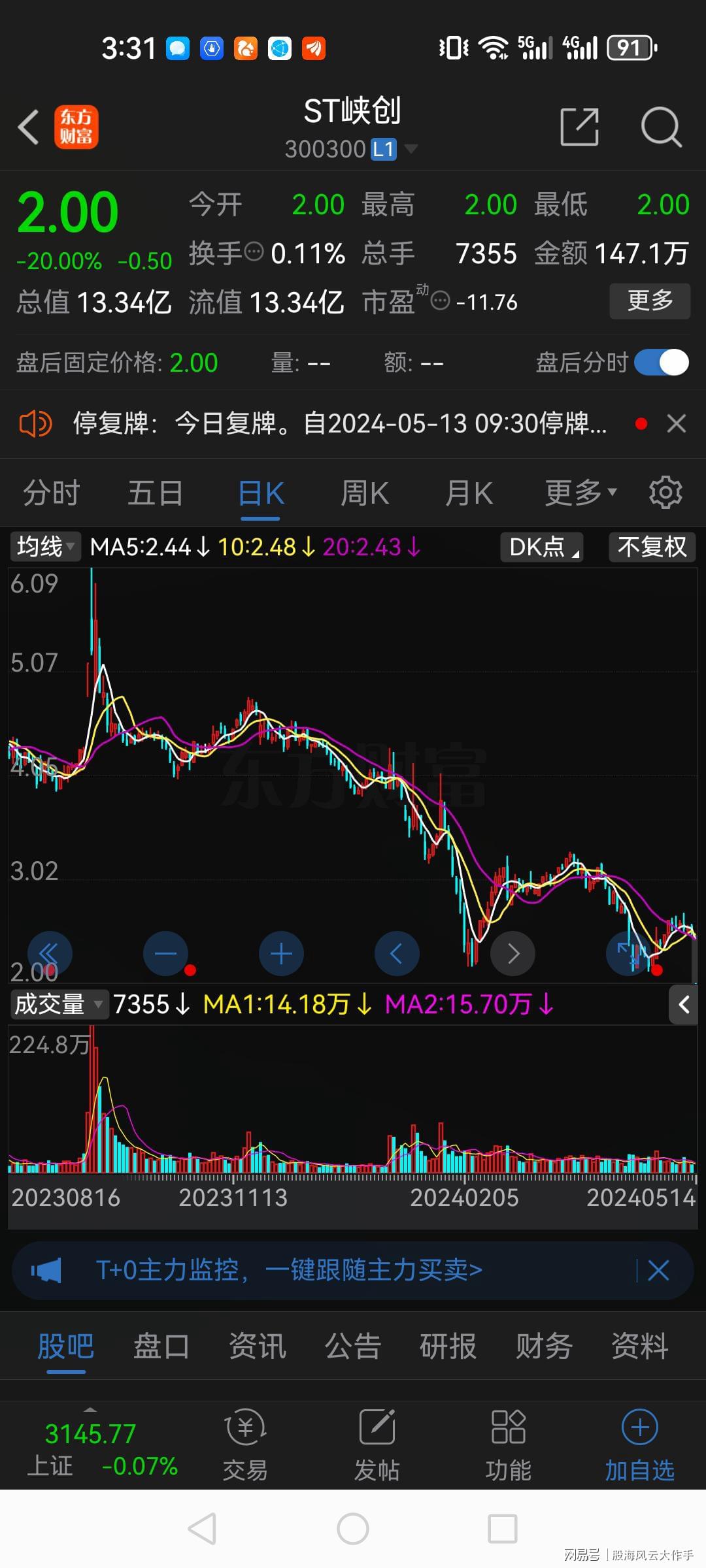Image resolution: width=706 pixels, height=1568 pixels.
Task: Select the 月K chart tab
Action: [469, 493]
